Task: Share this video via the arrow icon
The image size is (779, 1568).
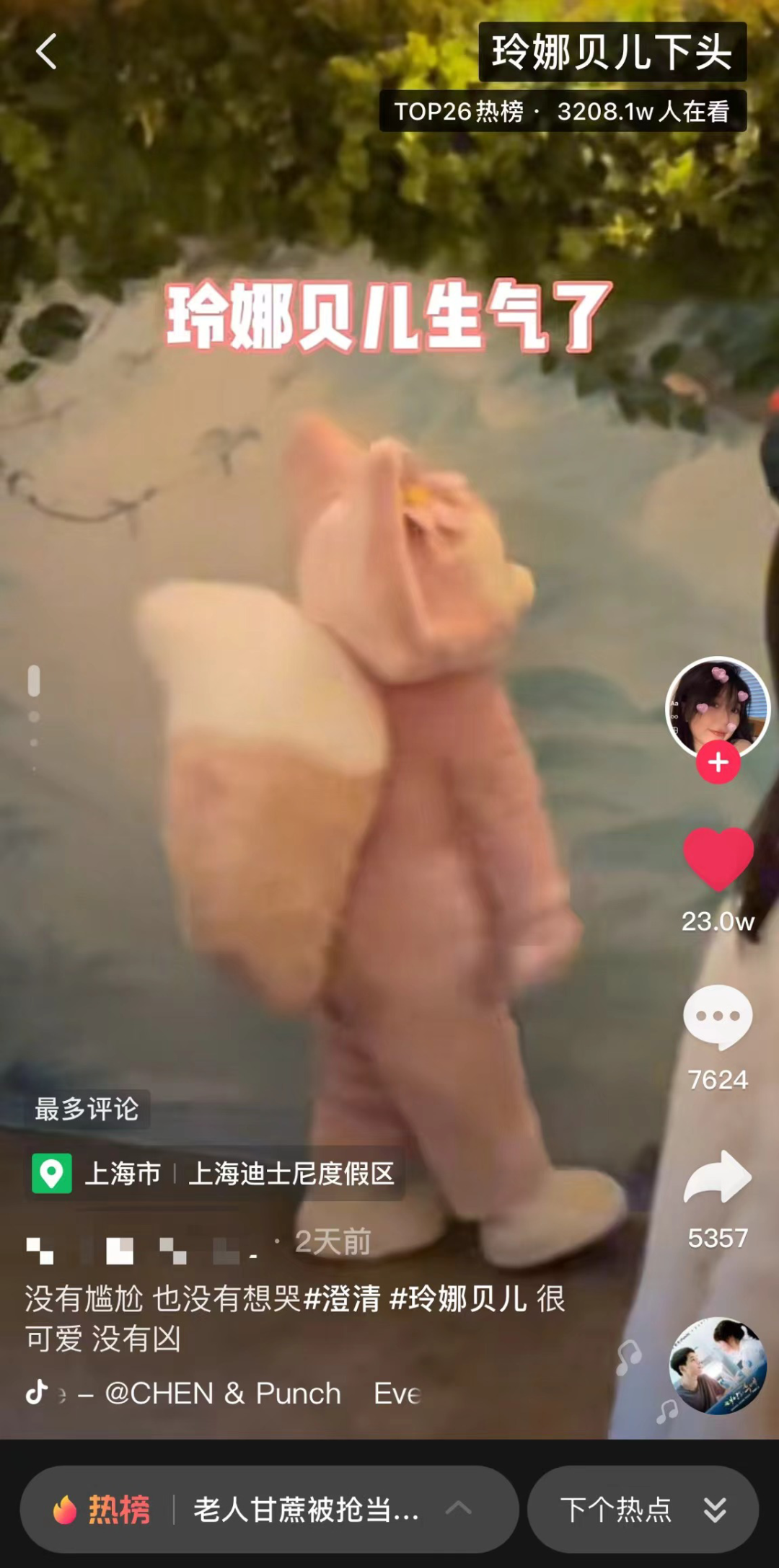Action: (x=718, y=1178)
